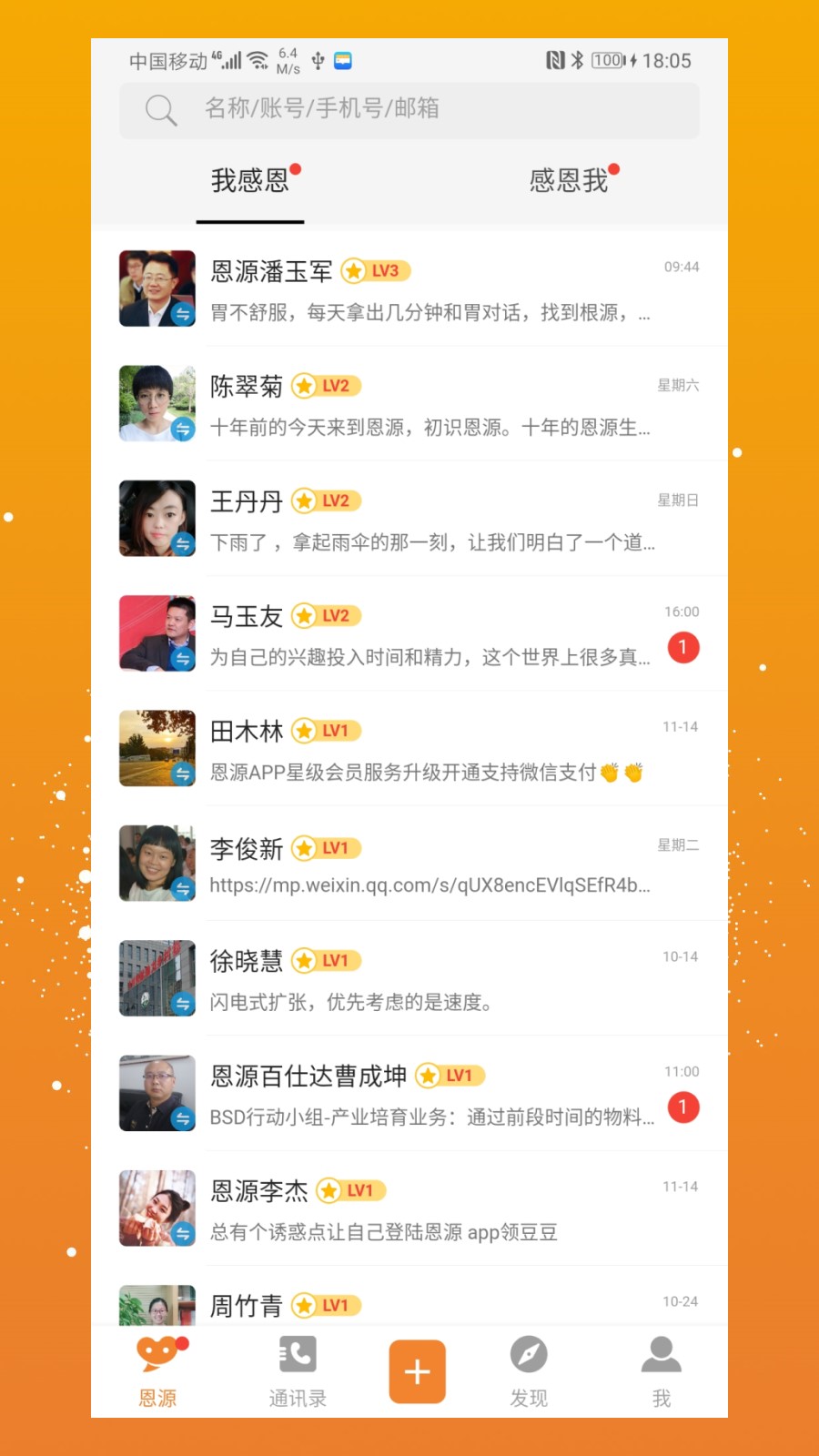Select the 我感恩 tab

(x=250, y=181)
